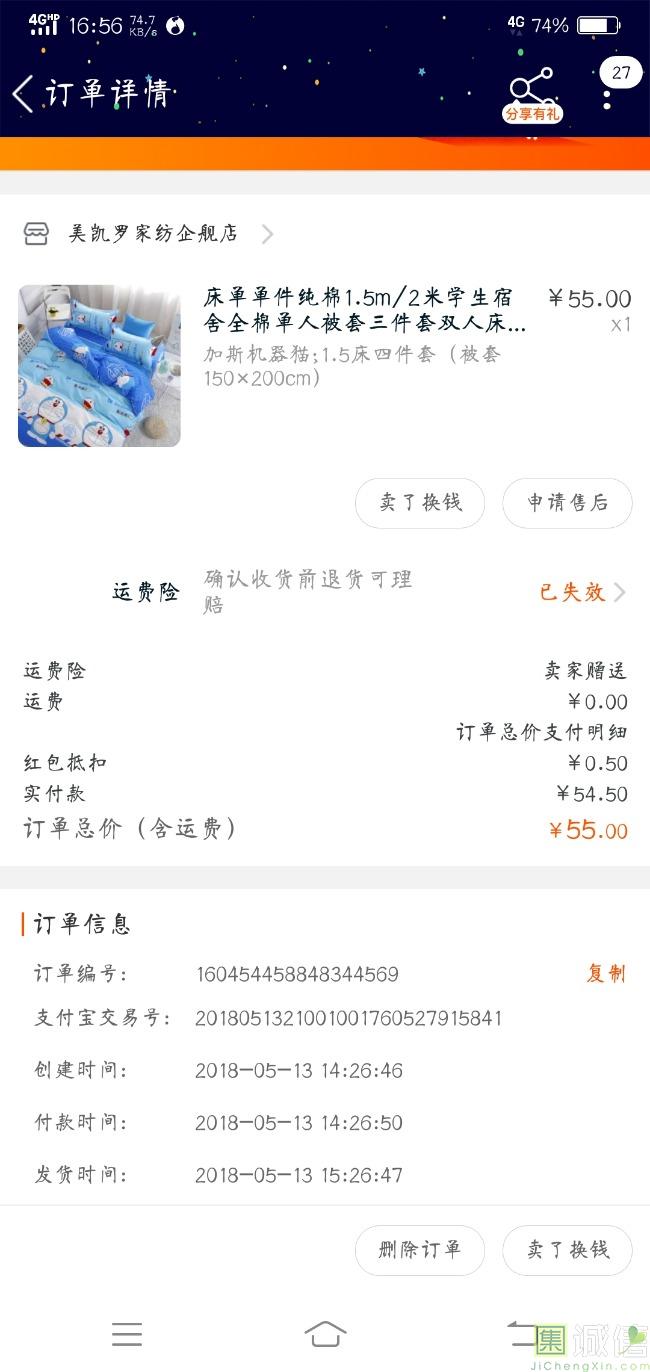Tap 卖了换钱 in the bottom bar

click(567, 1250)
